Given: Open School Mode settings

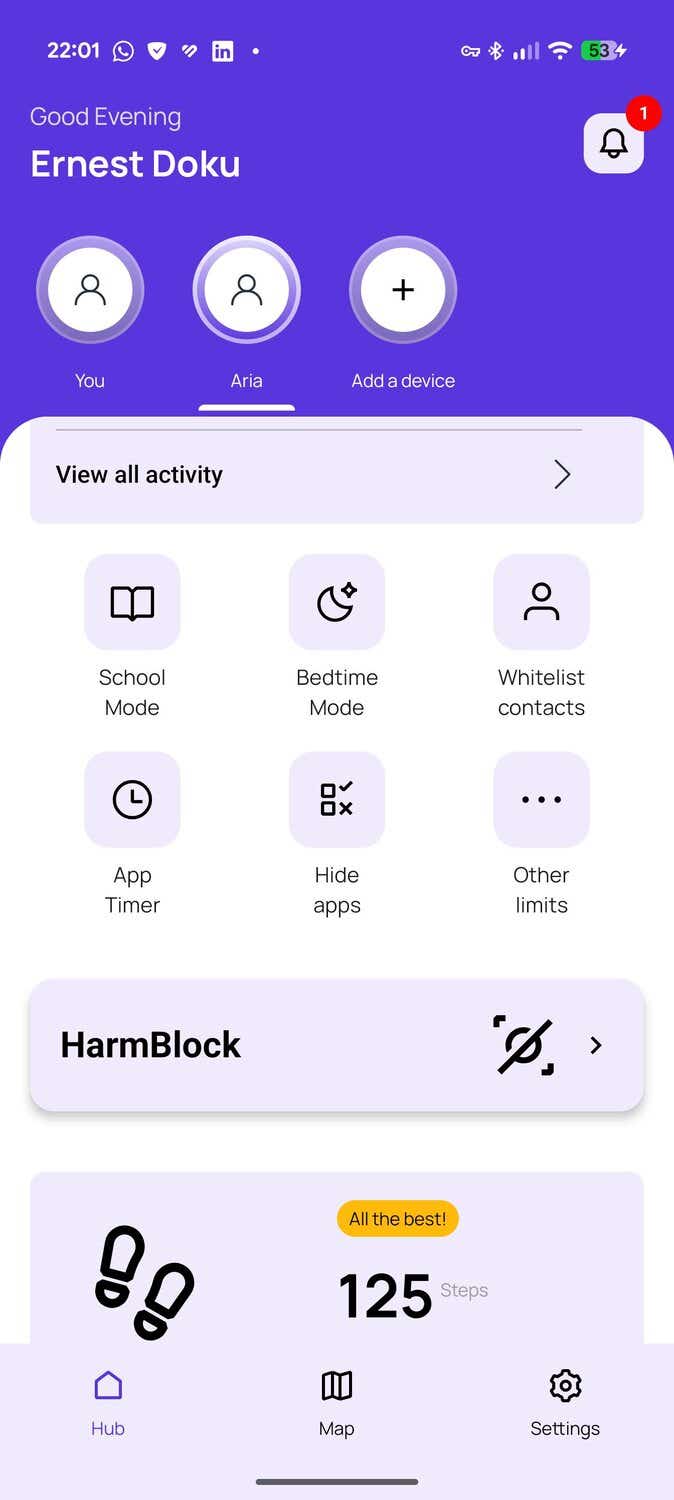Looking at the screenshot, I should (132, 603).
